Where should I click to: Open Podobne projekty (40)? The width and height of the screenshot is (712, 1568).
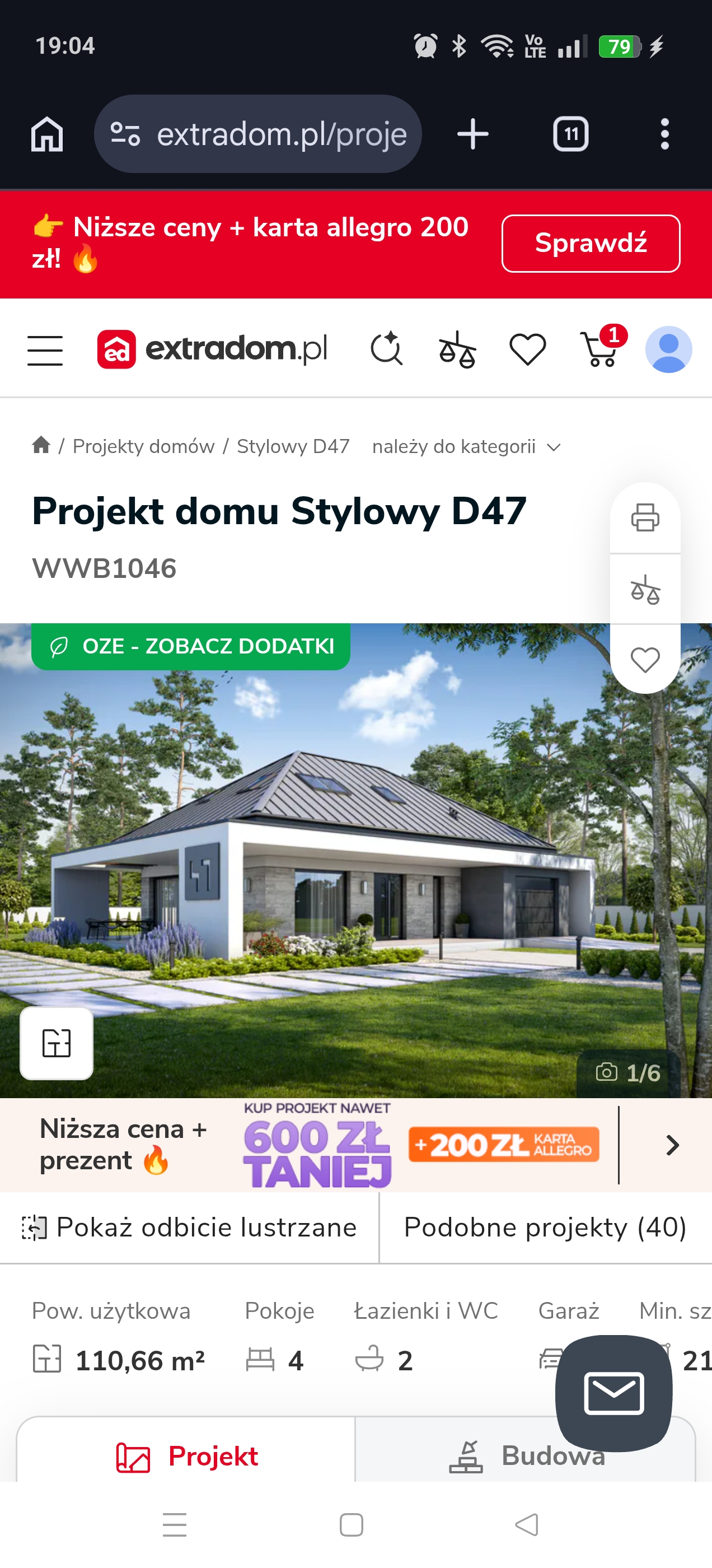pyautogui.click(x=545, y=1227)
